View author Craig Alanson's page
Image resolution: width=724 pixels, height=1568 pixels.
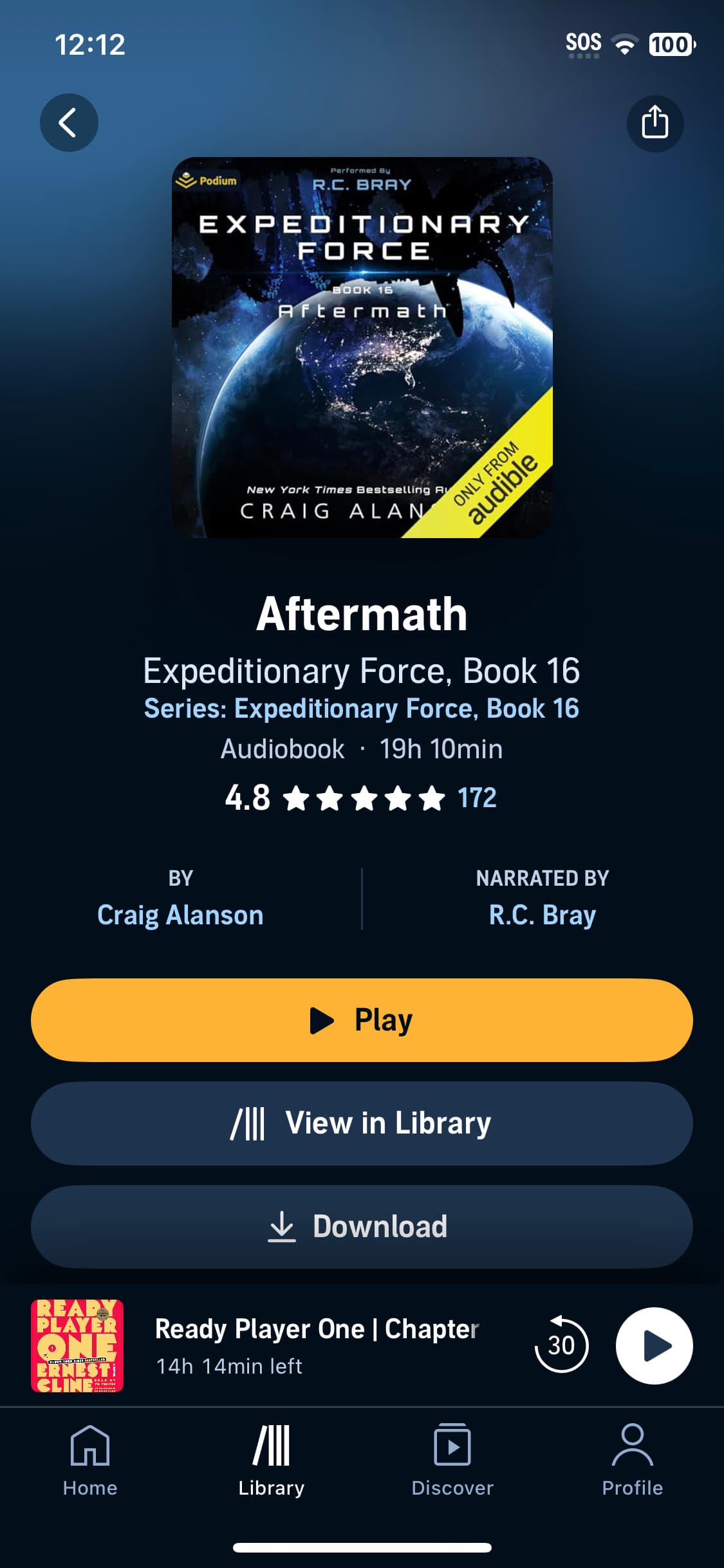click(x=180, y=915)
